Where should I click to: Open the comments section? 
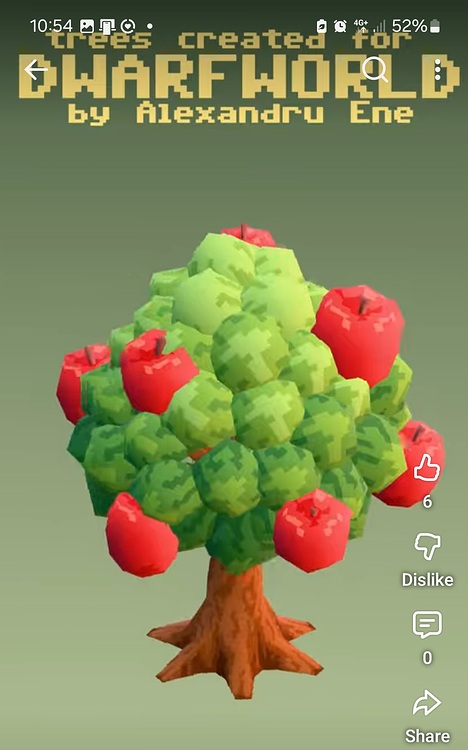click(x=427, y=625)
